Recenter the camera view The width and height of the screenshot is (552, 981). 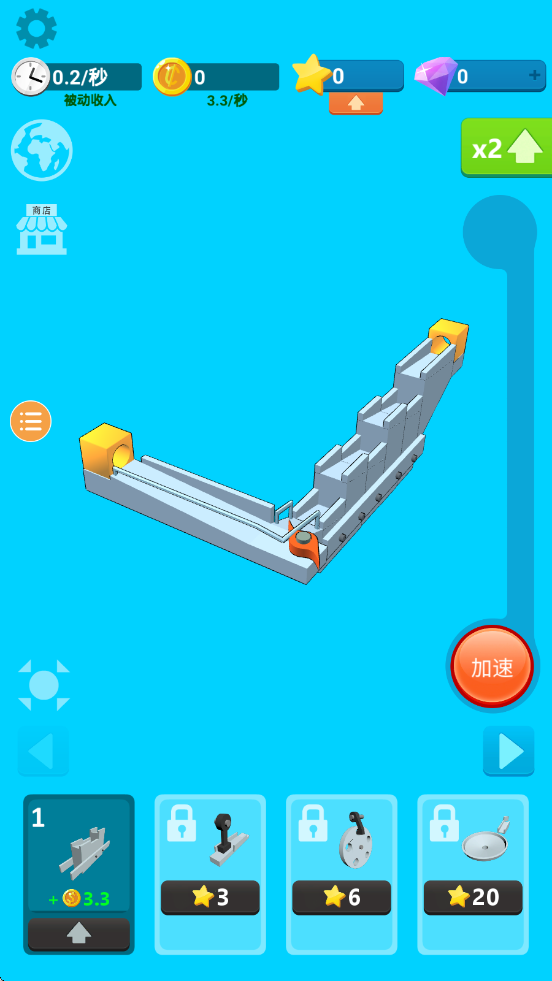pos(44,685)
